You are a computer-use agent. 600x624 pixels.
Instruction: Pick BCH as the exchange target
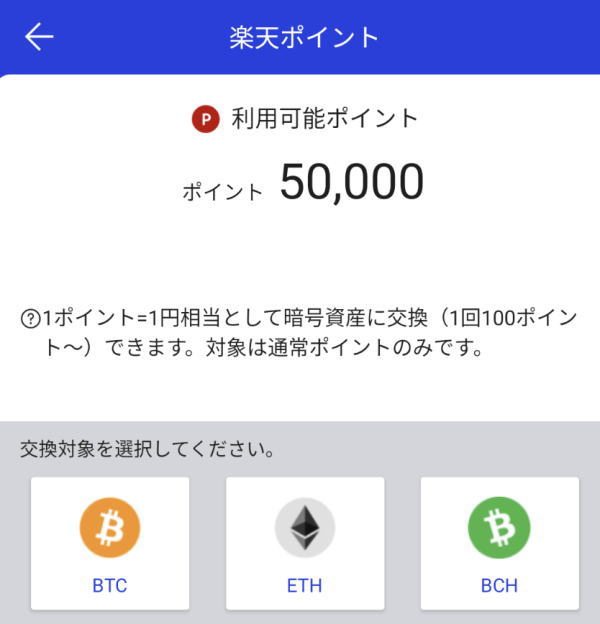coord(499,543)
